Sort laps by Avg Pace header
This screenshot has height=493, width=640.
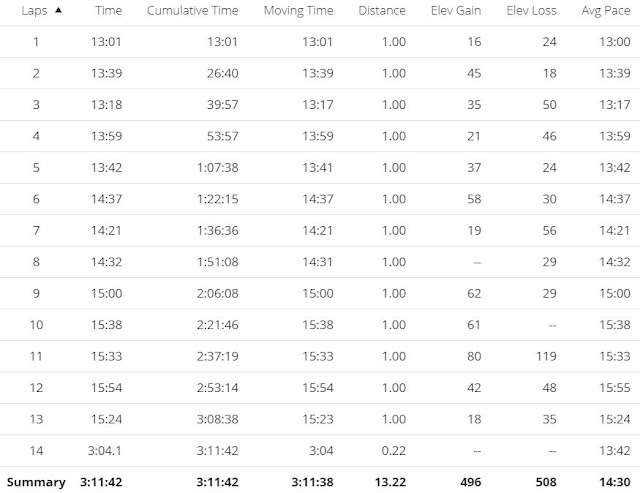[x=606, y=11]
